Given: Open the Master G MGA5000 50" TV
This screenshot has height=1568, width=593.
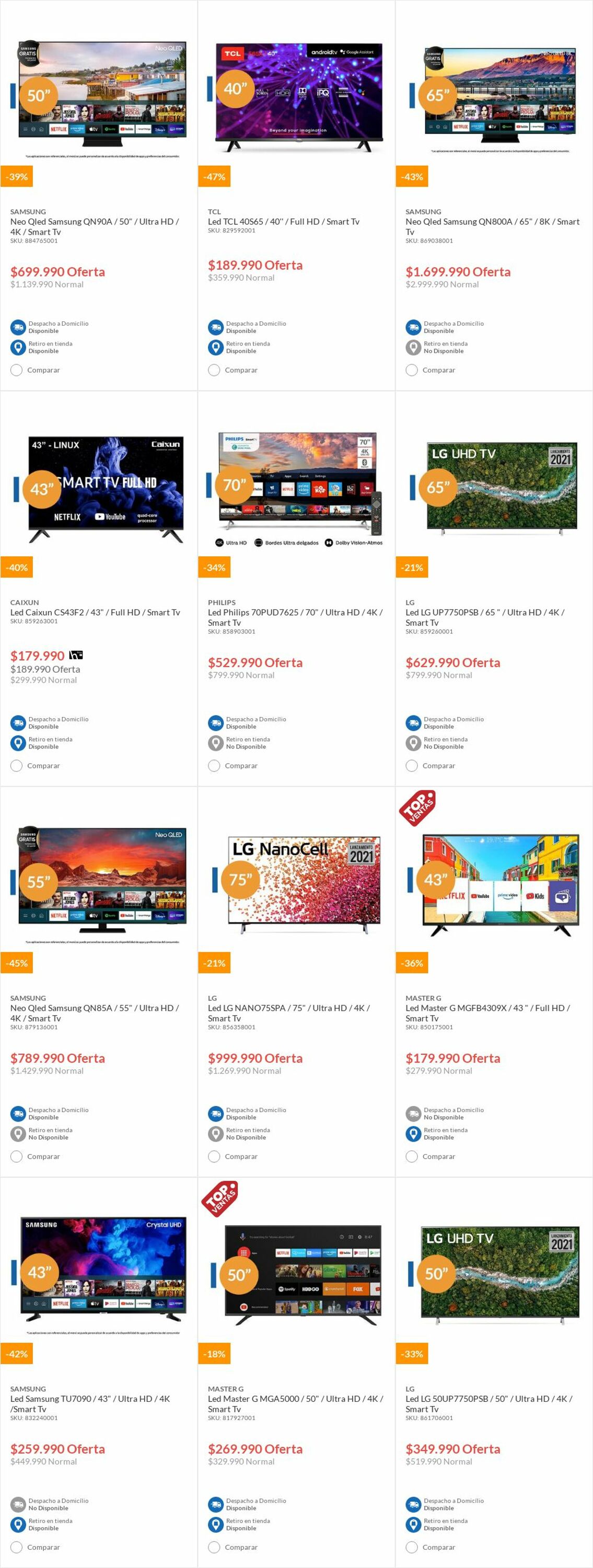Looking at the screenshot, I should tap(295, 1404).
